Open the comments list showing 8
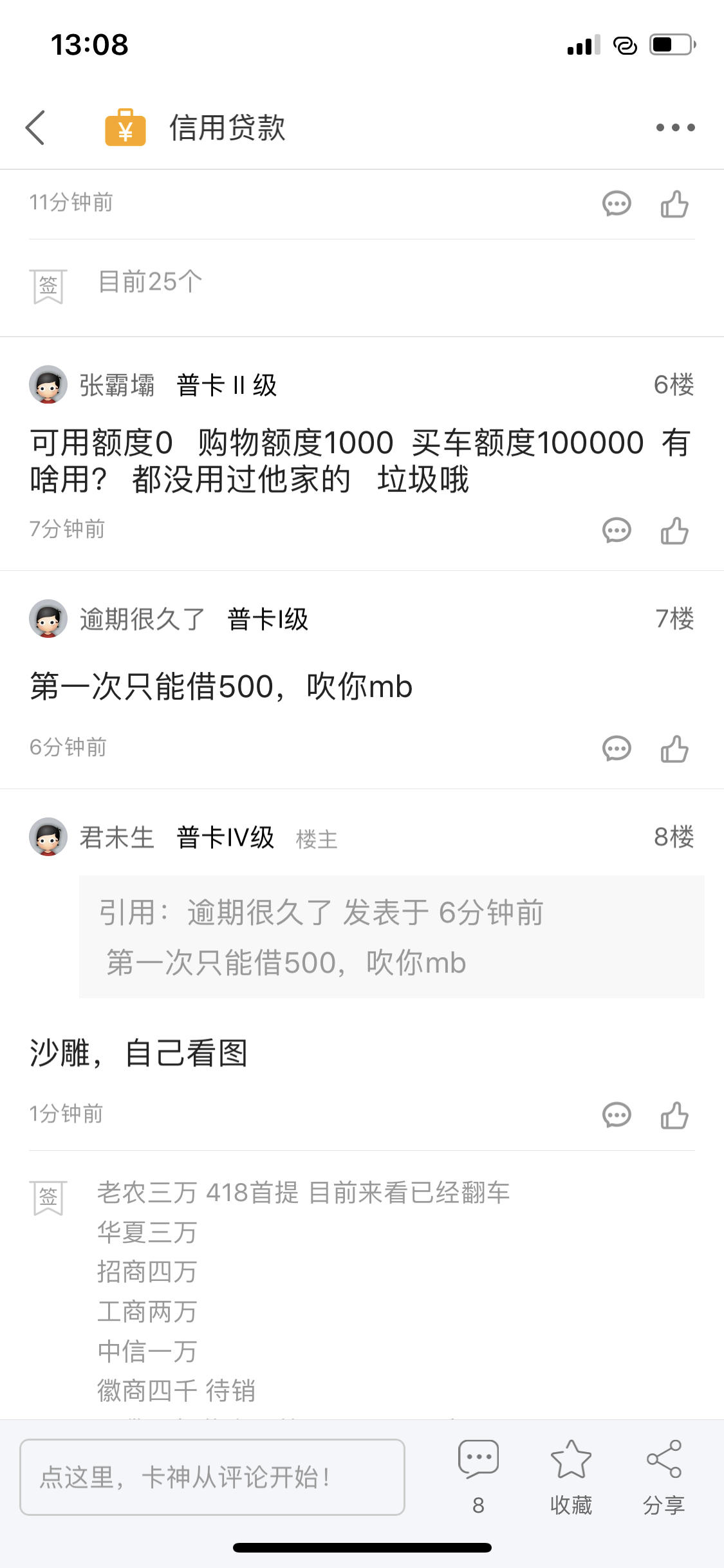The height and width of the screenshot is (1568, 724). pos(478,1474)
